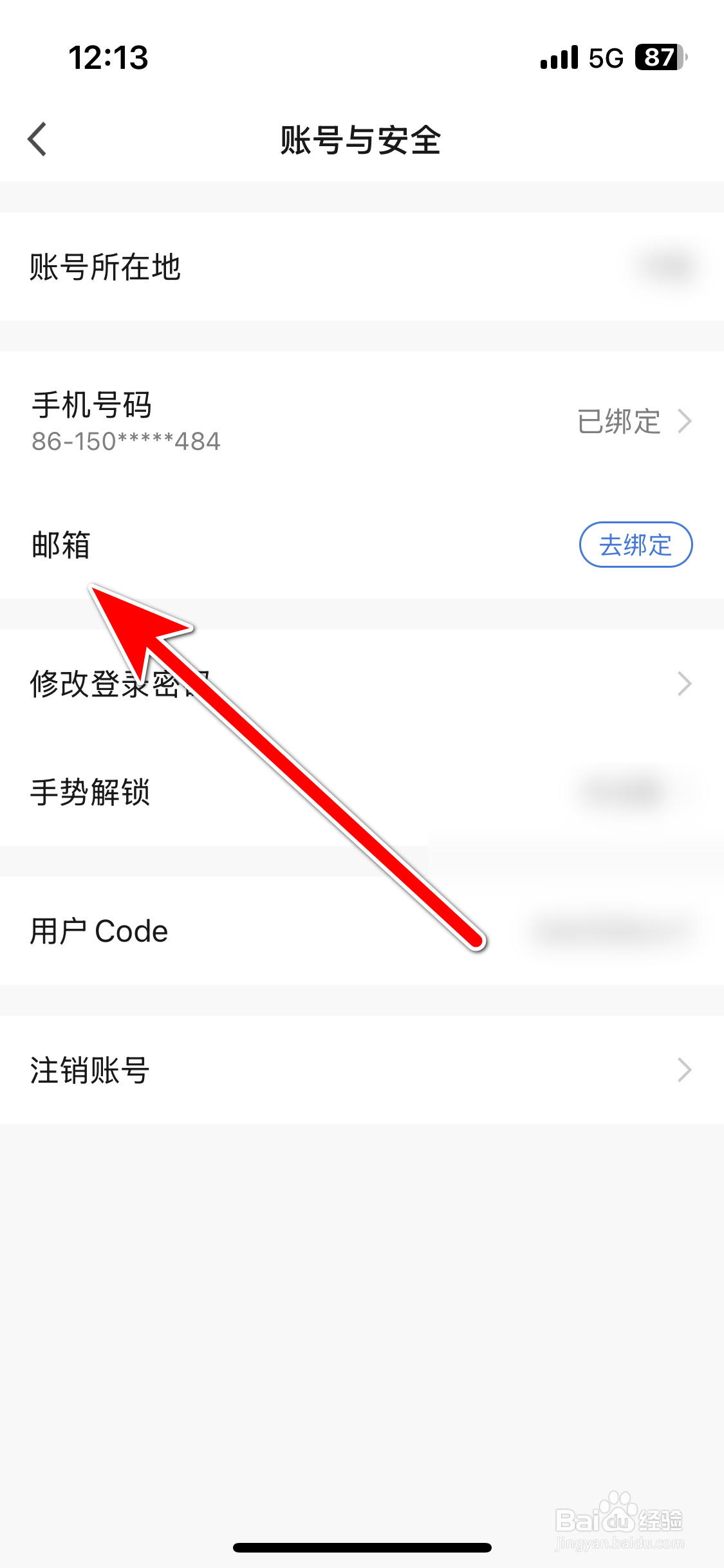Screen dimensions: 724x1568
Task: Tap the back arrow to return
Action: tap(37, 138)
